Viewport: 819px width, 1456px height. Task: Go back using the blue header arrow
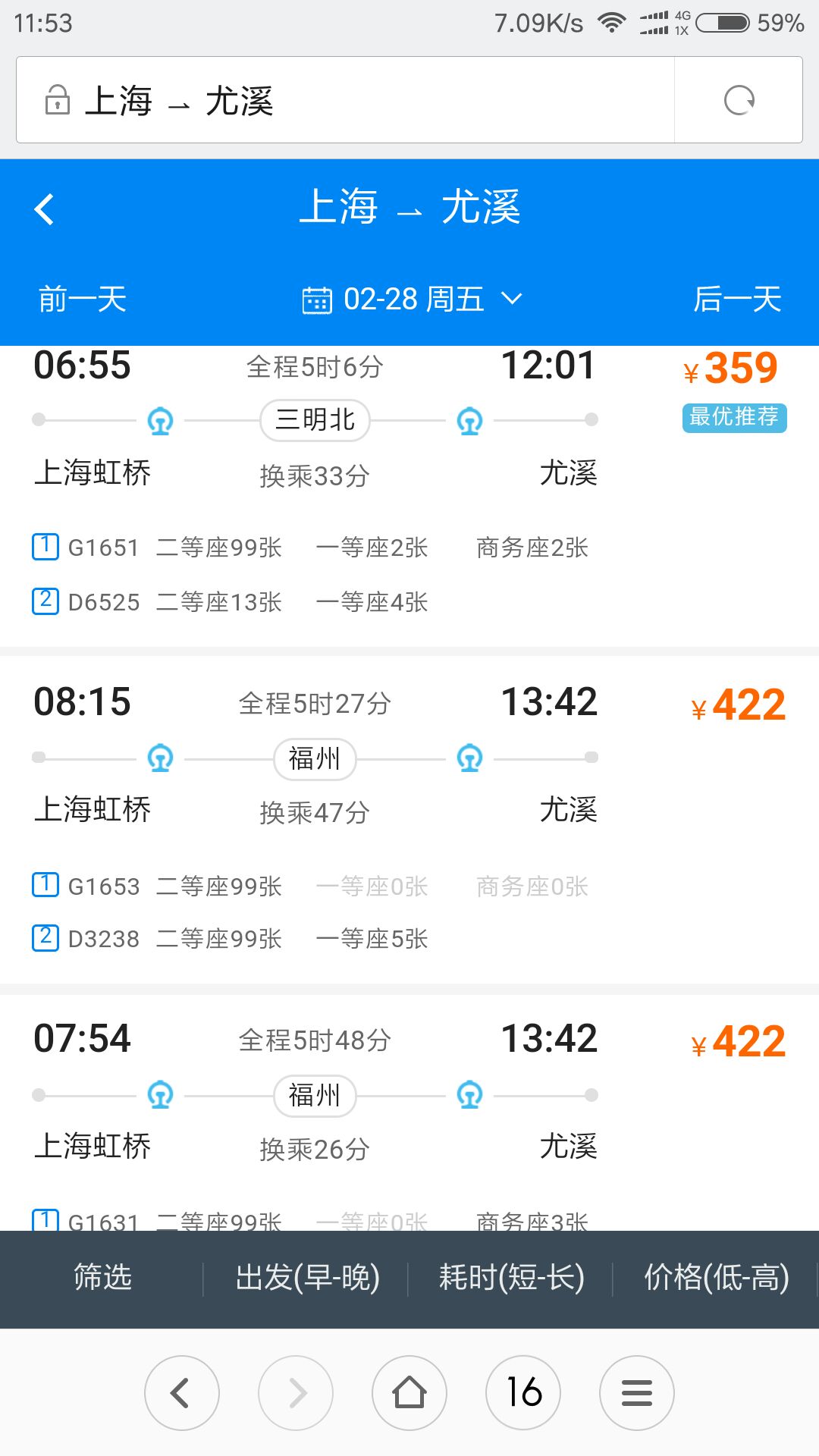pos(45,209)
